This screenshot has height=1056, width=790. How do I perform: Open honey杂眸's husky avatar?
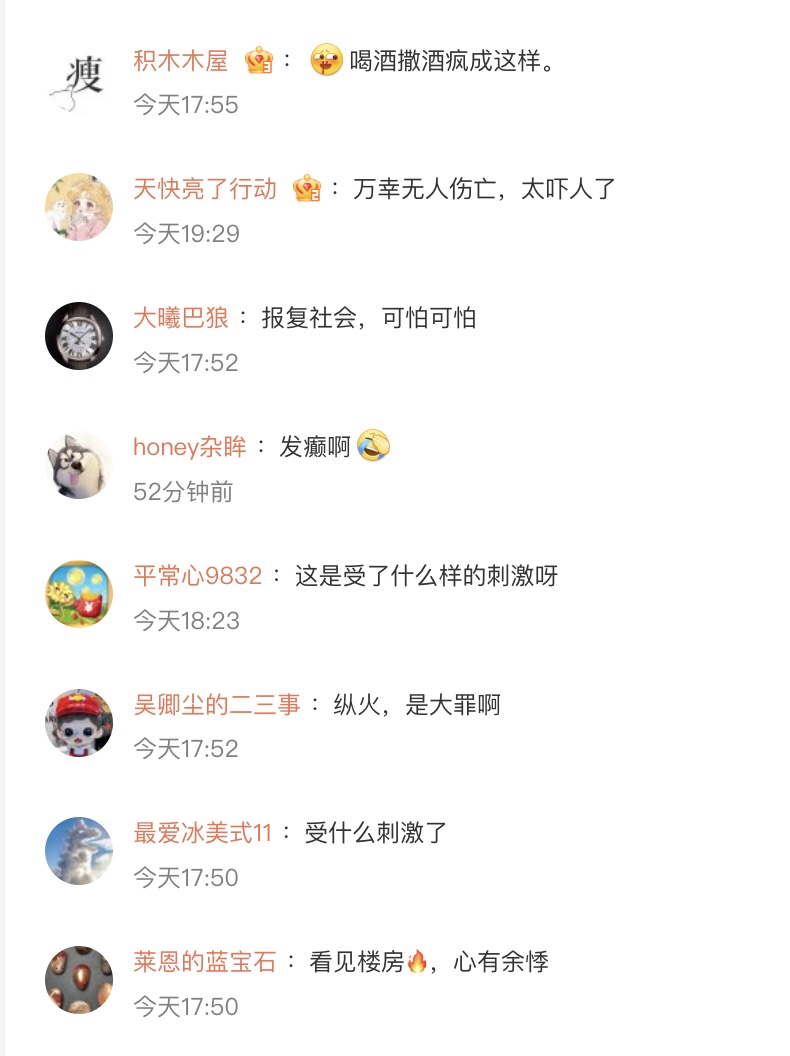pyautogui.click(x=79, y=465)
